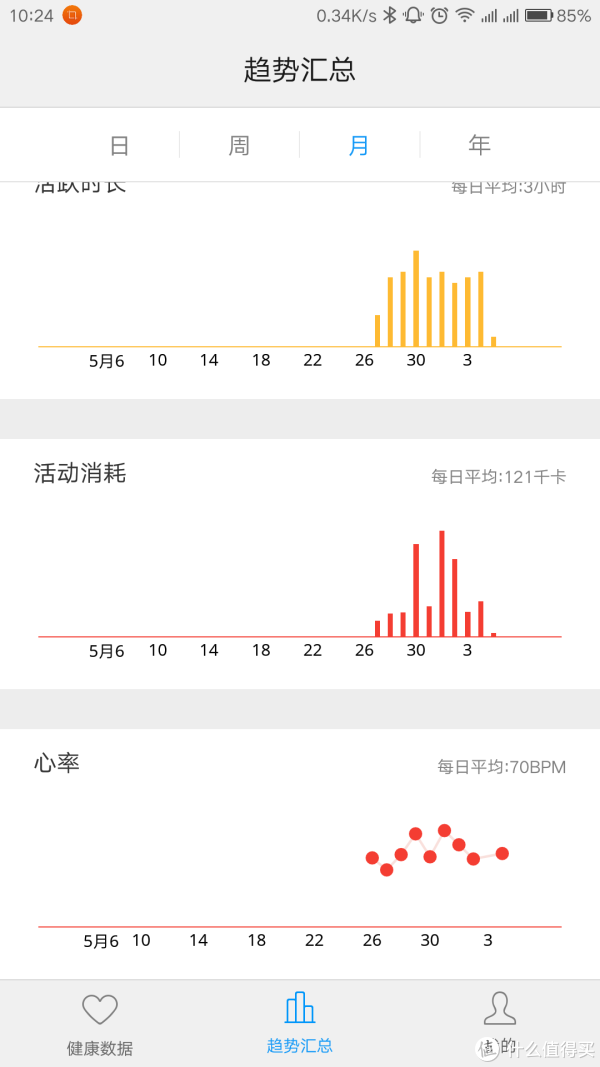600x1067 pixels.
Task: Switch to the 日 (day) view
Action: [x=119, y=145]
